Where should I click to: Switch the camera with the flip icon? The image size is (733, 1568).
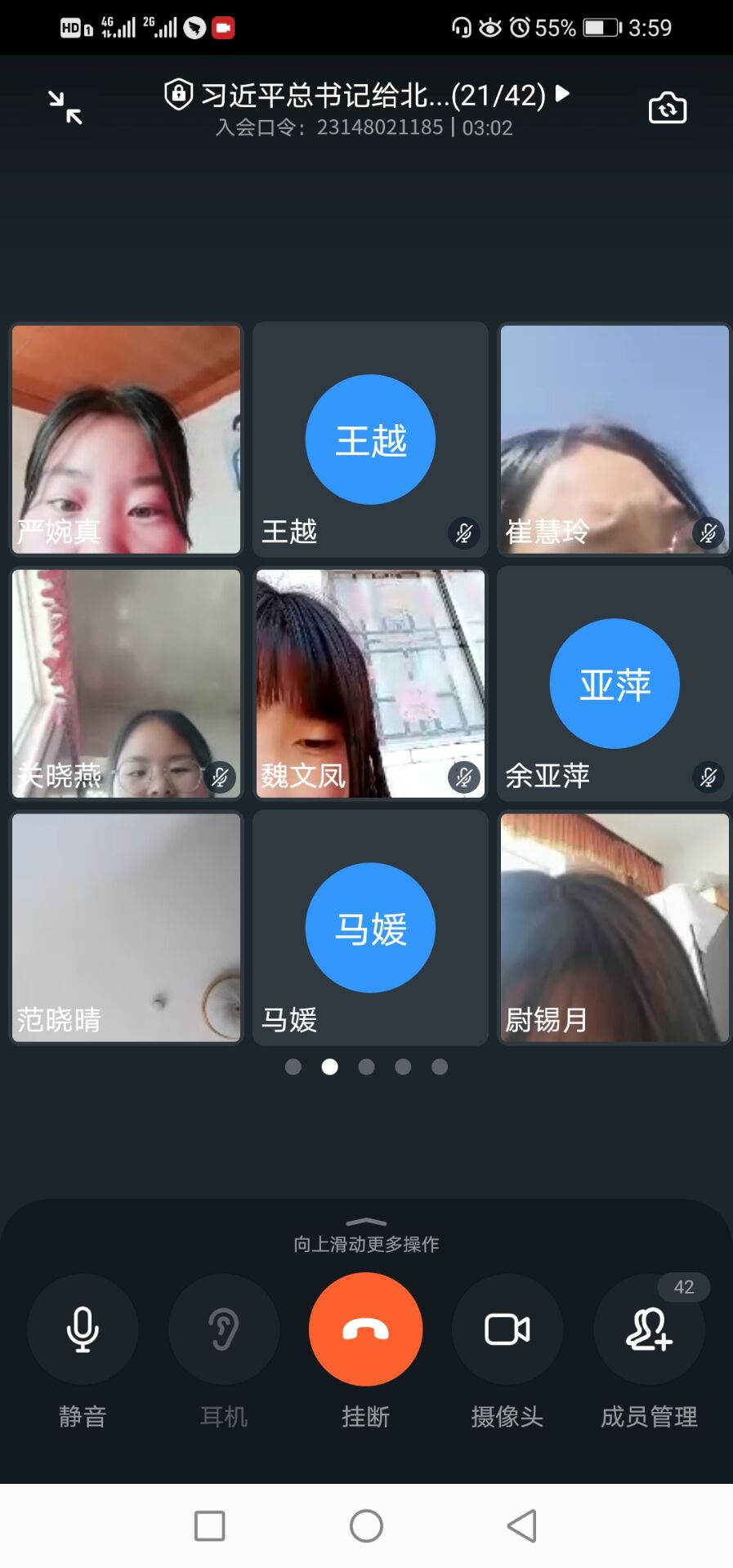click(x=667, y=108)
